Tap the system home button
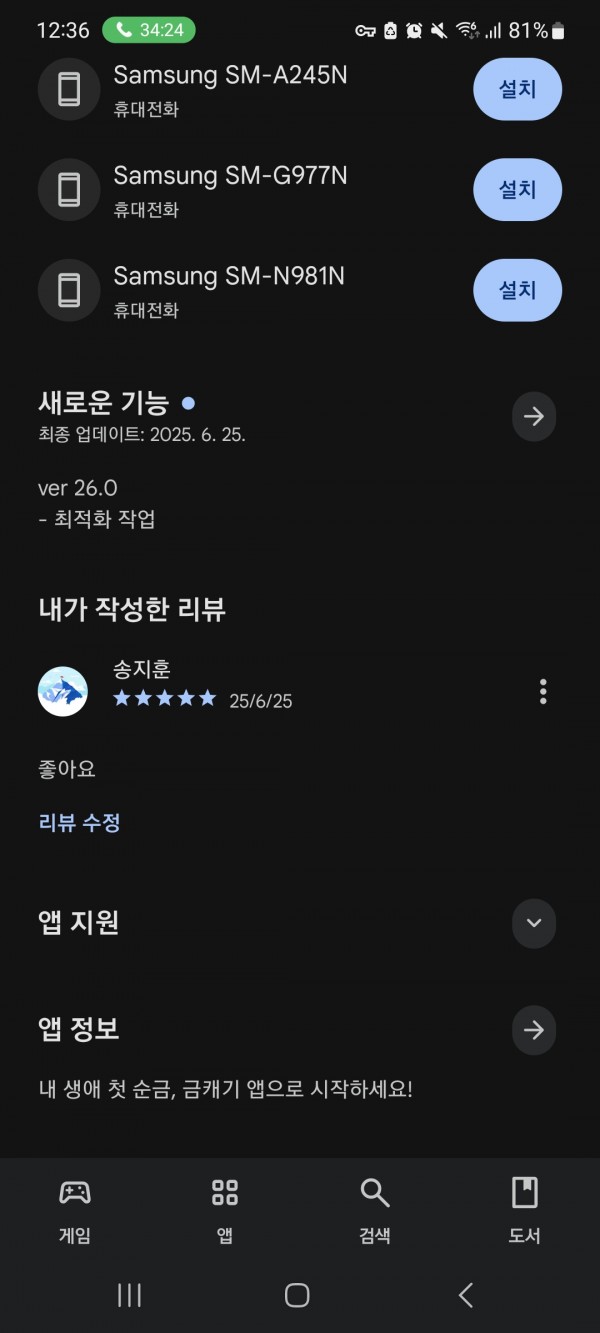The image size is (600, 1333). click(x=297, y=1296)
